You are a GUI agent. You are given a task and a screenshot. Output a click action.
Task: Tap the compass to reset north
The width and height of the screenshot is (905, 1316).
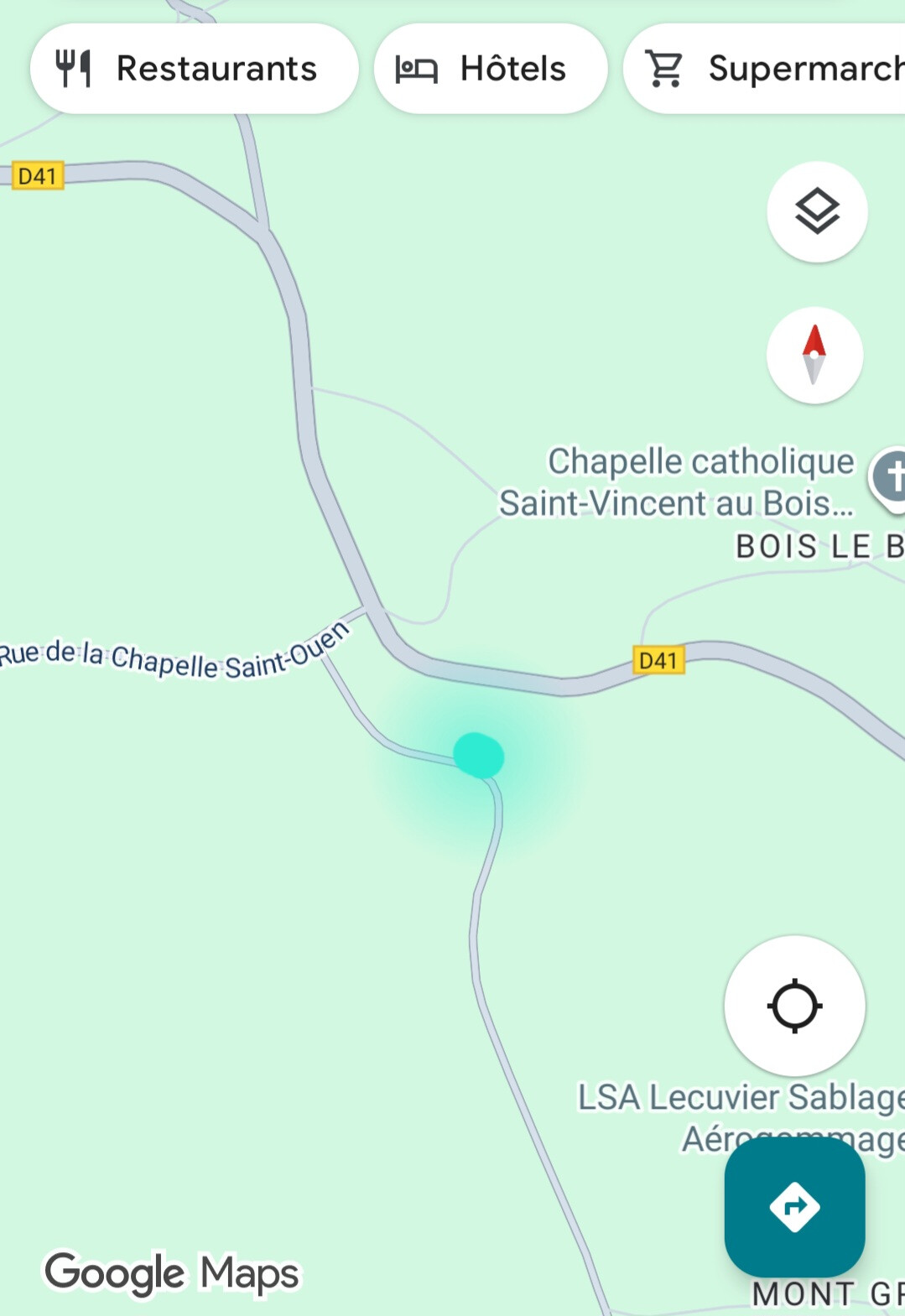tap(814, 355)
